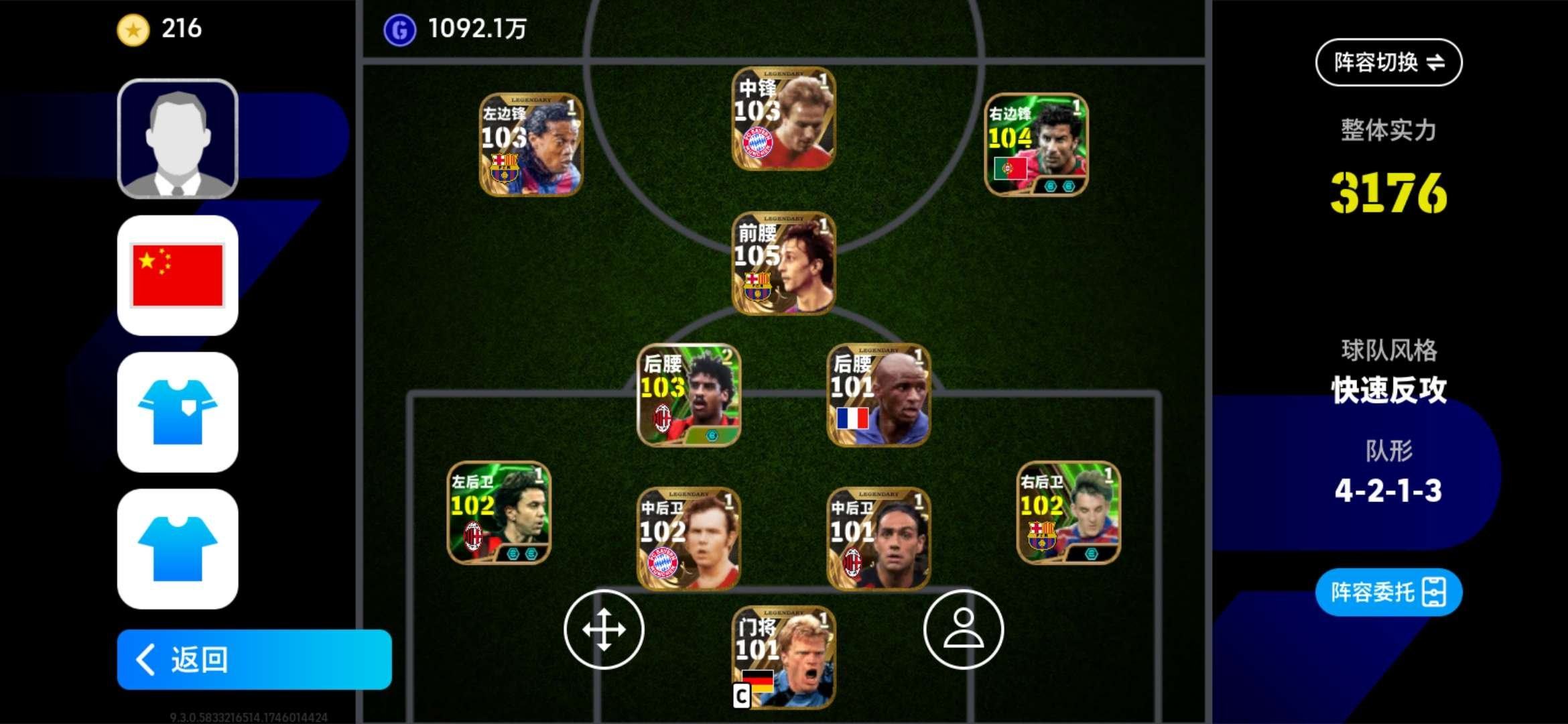This screenshot has height=724, width=1568.
Task: Select the 门将 101 goalkeeper card
Action: click(x=783, y=658)
